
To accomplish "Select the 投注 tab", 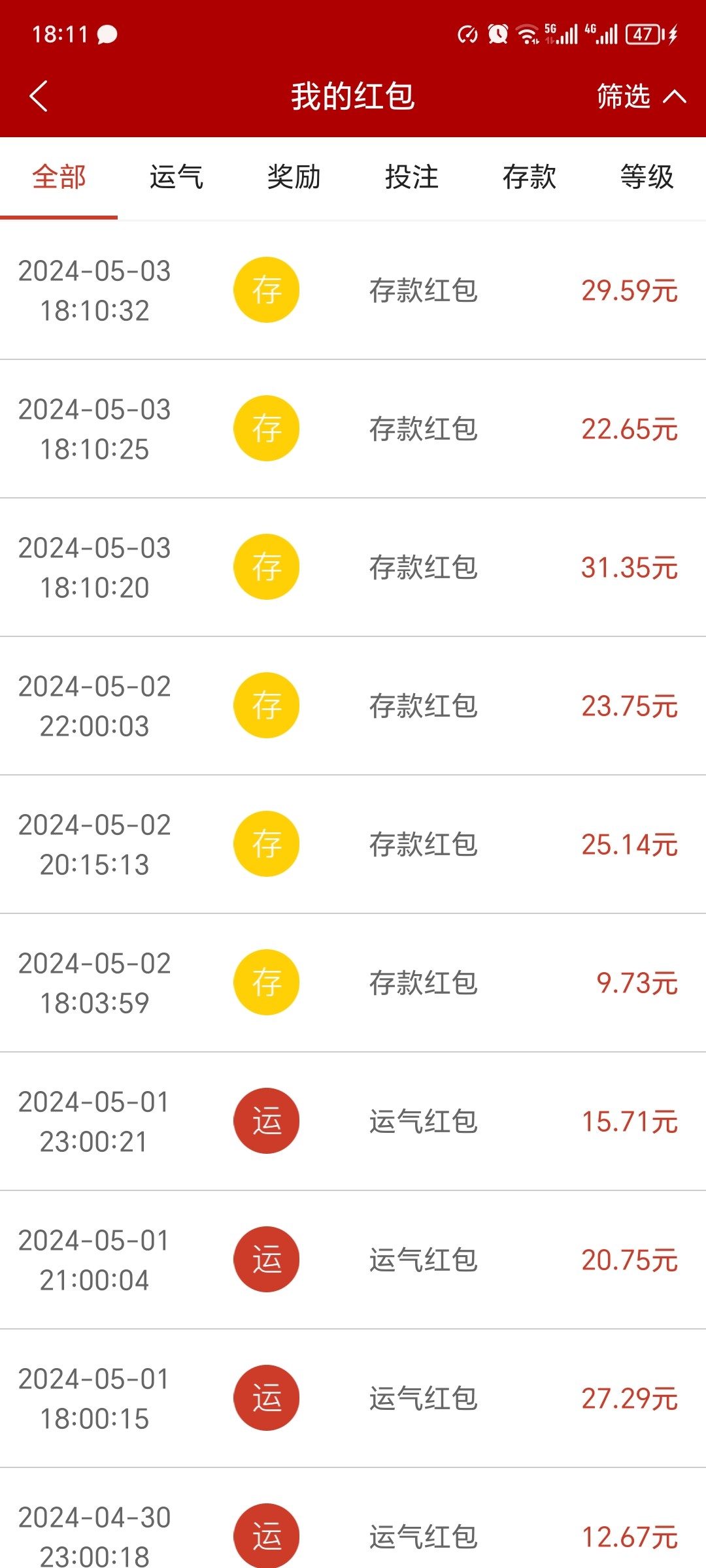I will pos(412,177).
